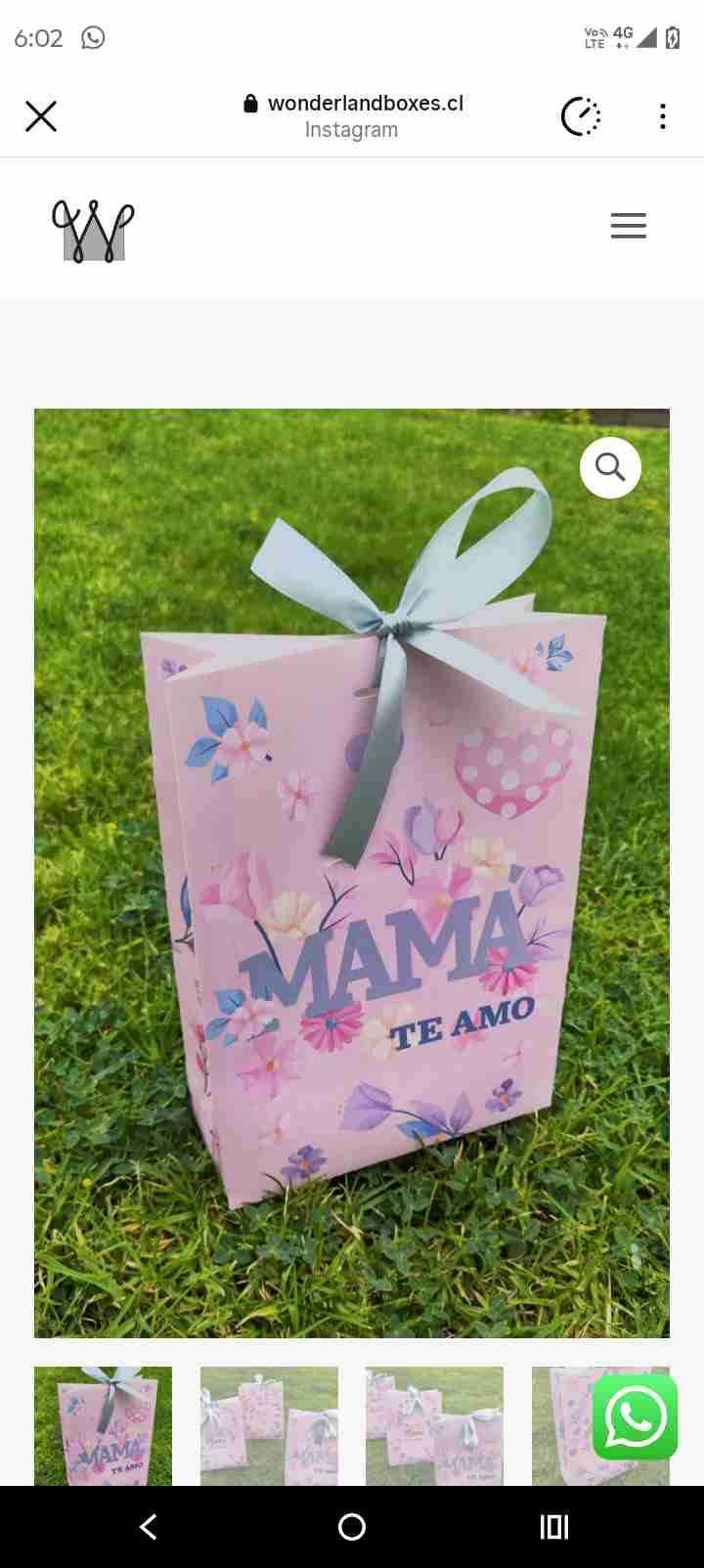This screenshot has height=1568, width=704.
Task: Select the second product thumbnail
Action: [x=268, y=1425]
